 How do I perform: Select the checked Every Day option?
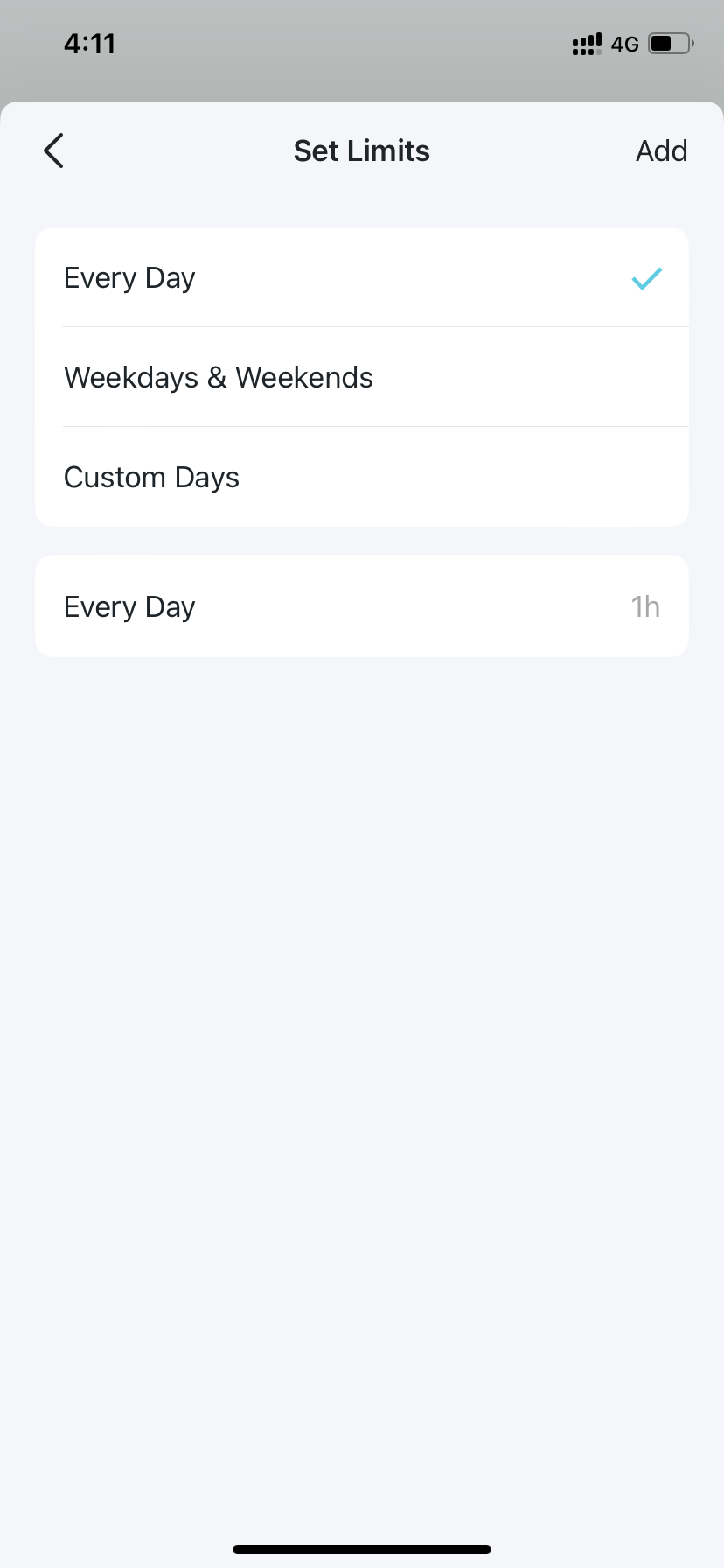(x=362, y=278)
